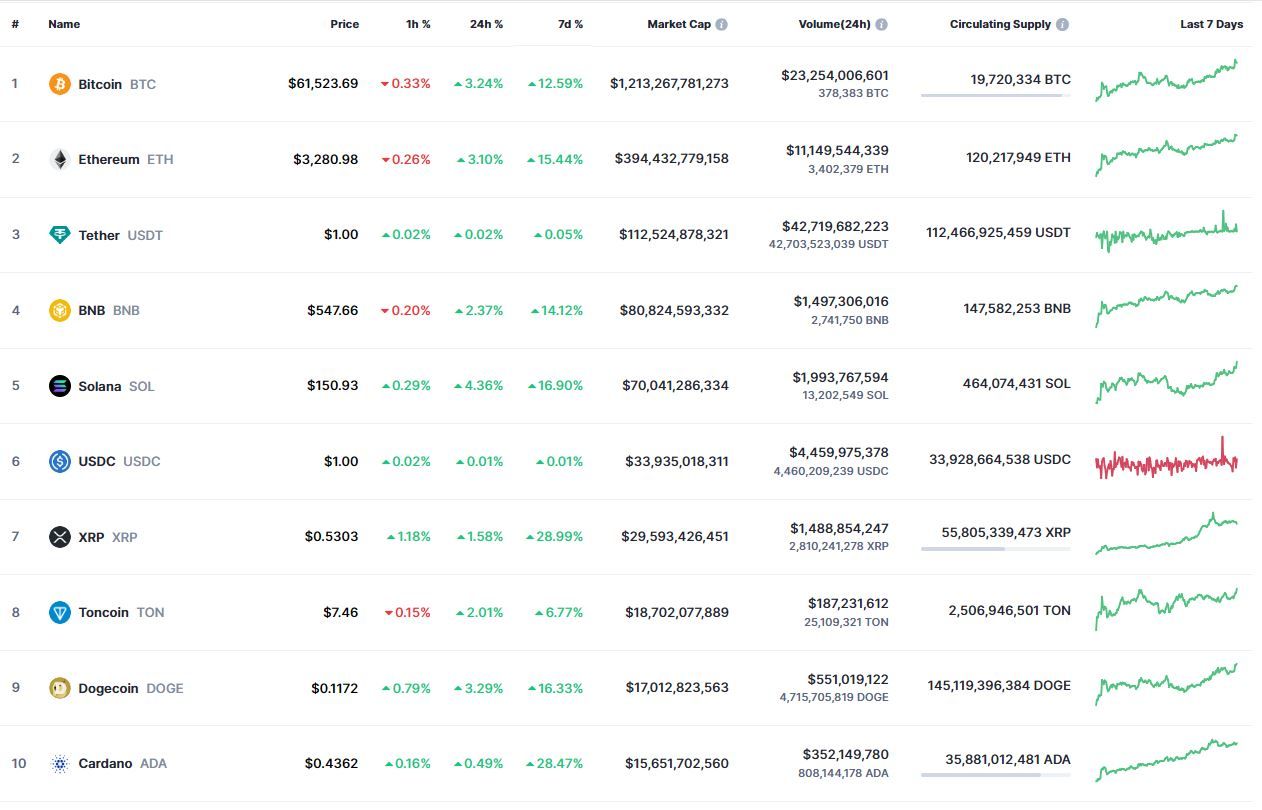Sort coins by Name header
1262x810 pixels.
click(64, 24)
